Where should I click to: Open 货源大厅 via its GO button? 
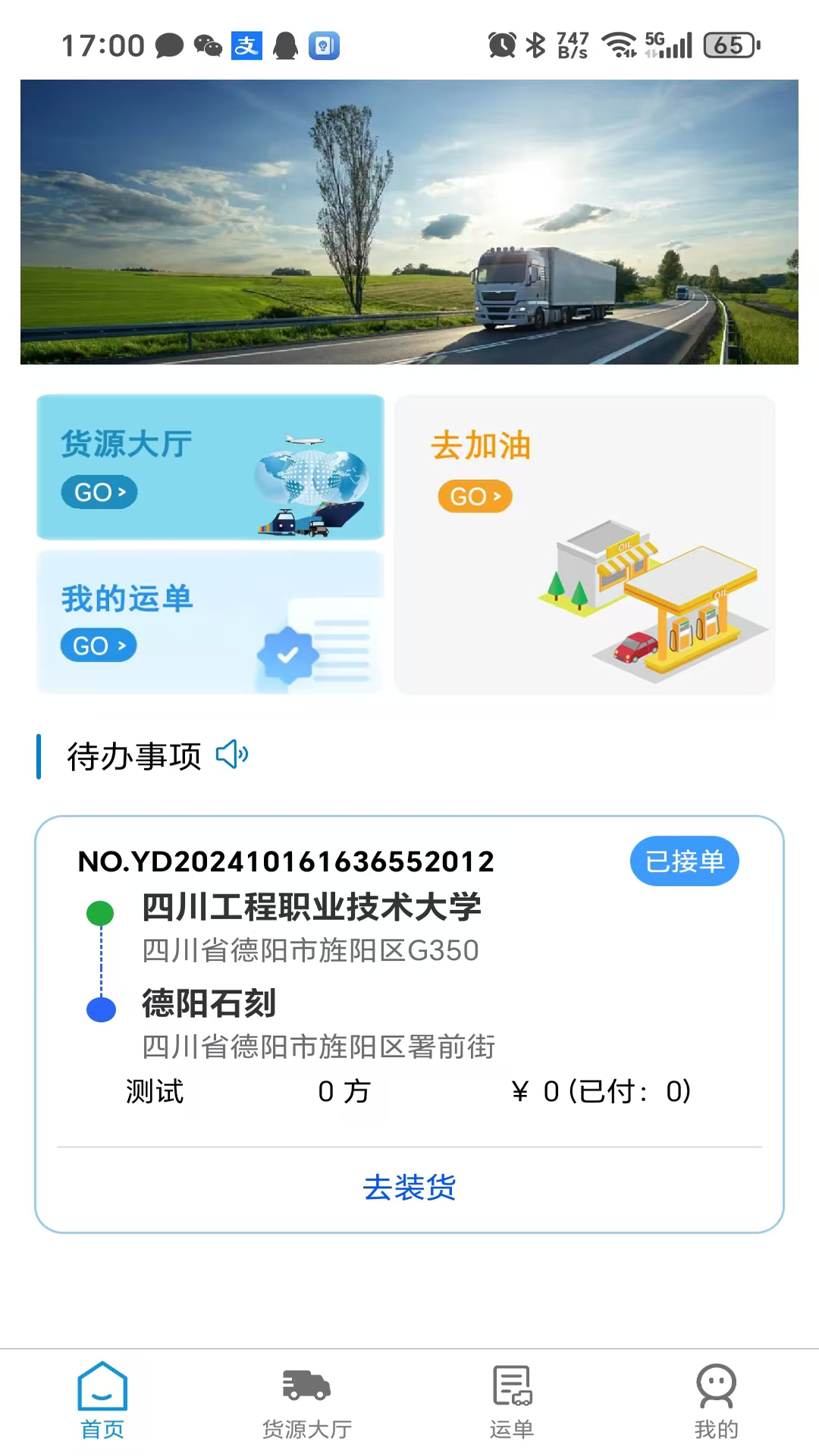[x=98, y=492]
